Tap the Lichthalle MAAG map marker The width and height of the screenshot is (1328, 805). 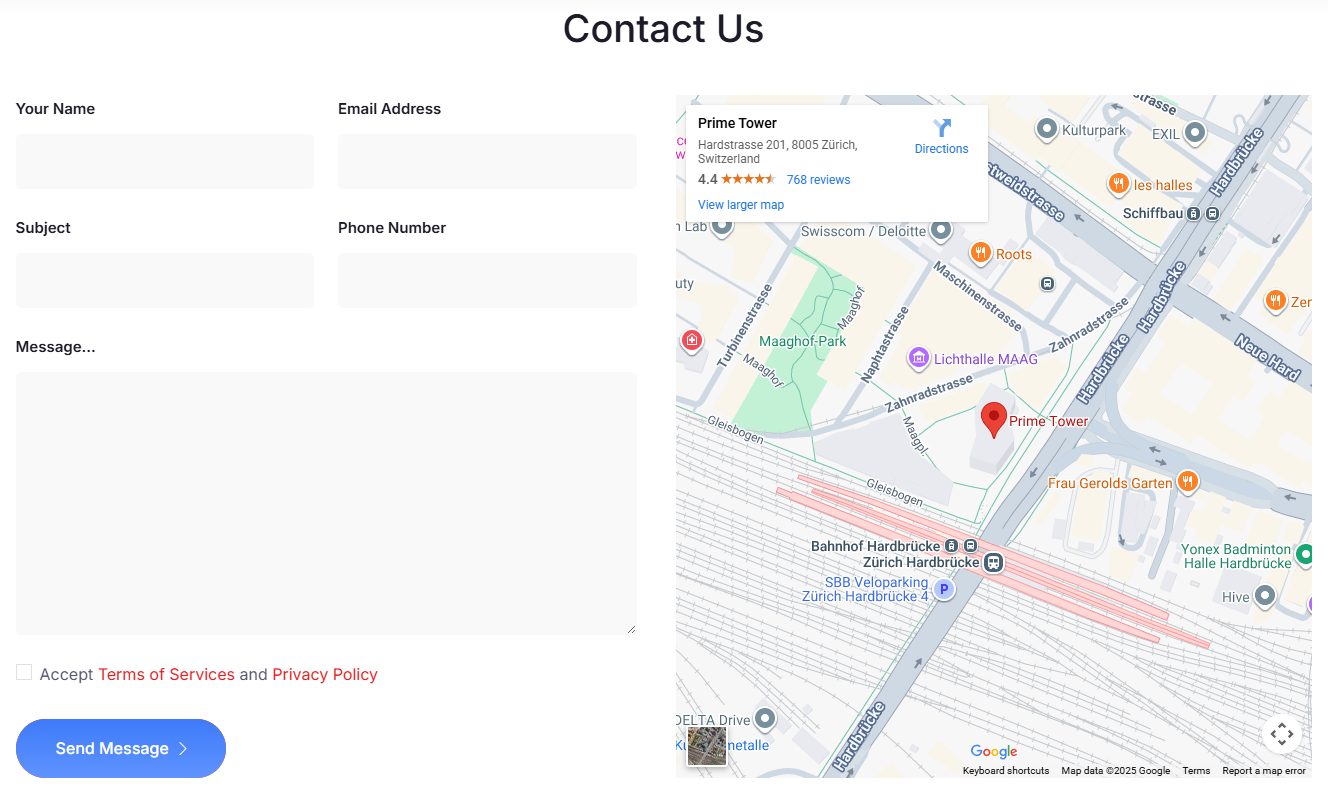pyautogui.click(x=918, y=358)
